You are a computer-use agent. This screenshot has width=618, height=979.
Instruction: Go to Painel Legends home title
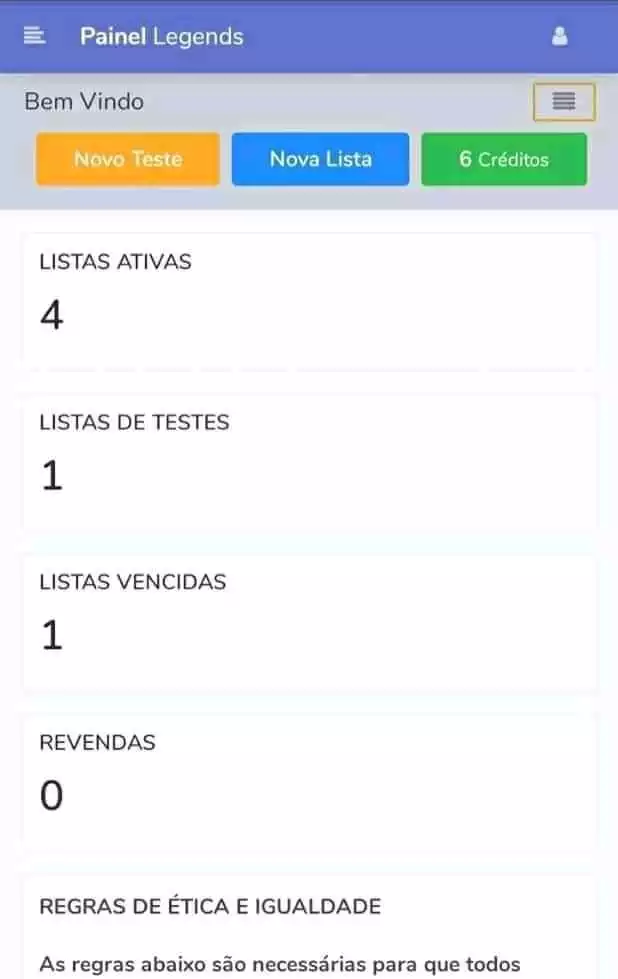pos(162,37)
